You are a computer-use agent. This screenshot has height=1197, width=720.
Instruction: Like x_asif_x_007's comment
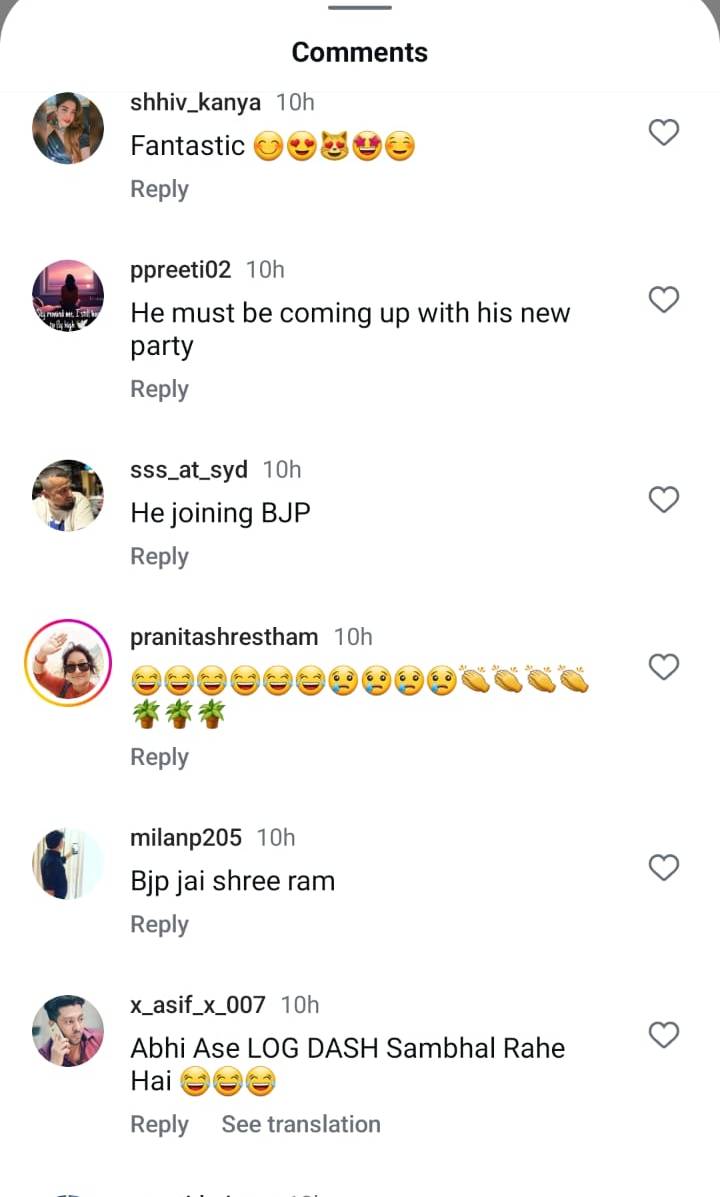(664, 1034)
